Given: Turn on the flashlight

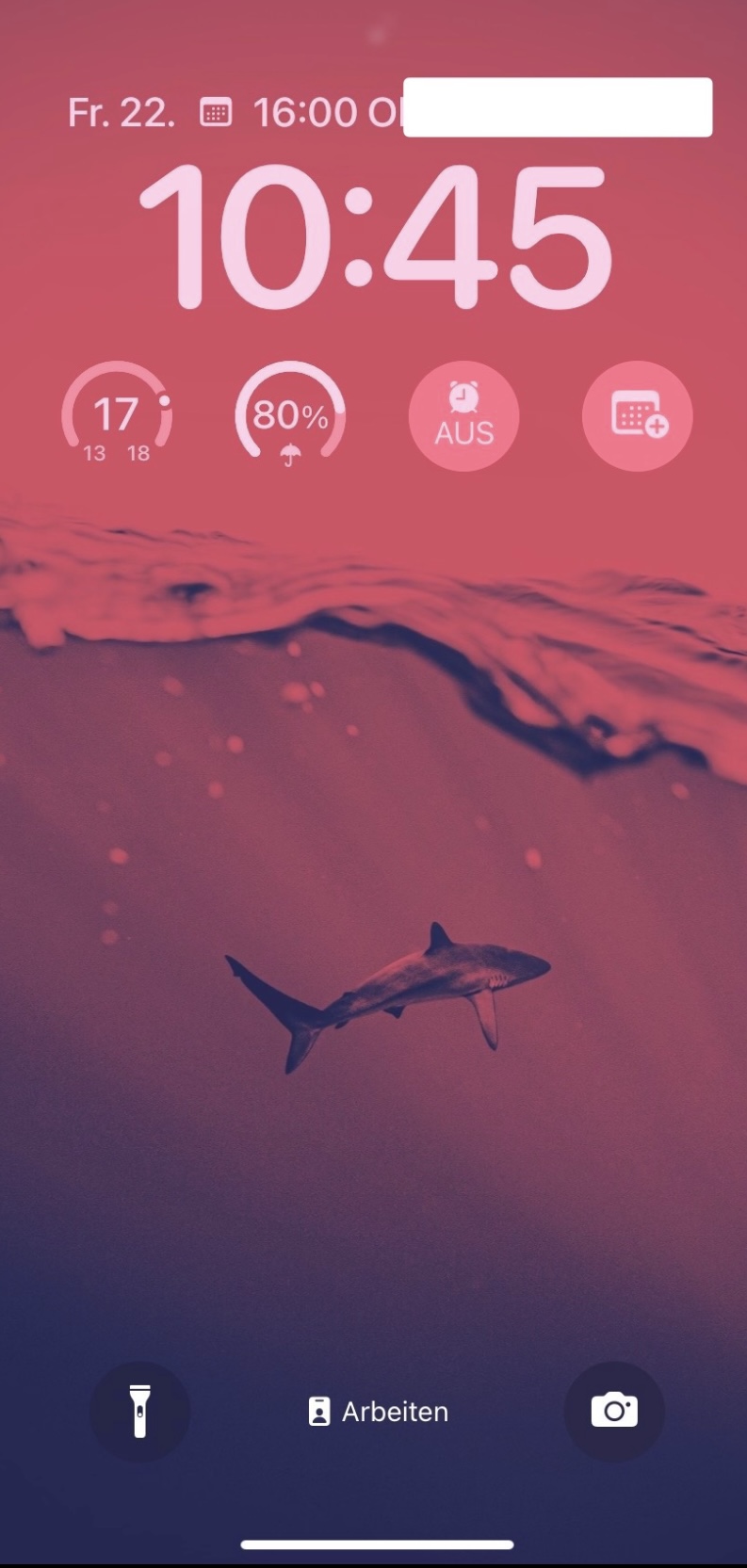Looking at the screenshot, I should pyautogui.click(x=139, y=1411).
